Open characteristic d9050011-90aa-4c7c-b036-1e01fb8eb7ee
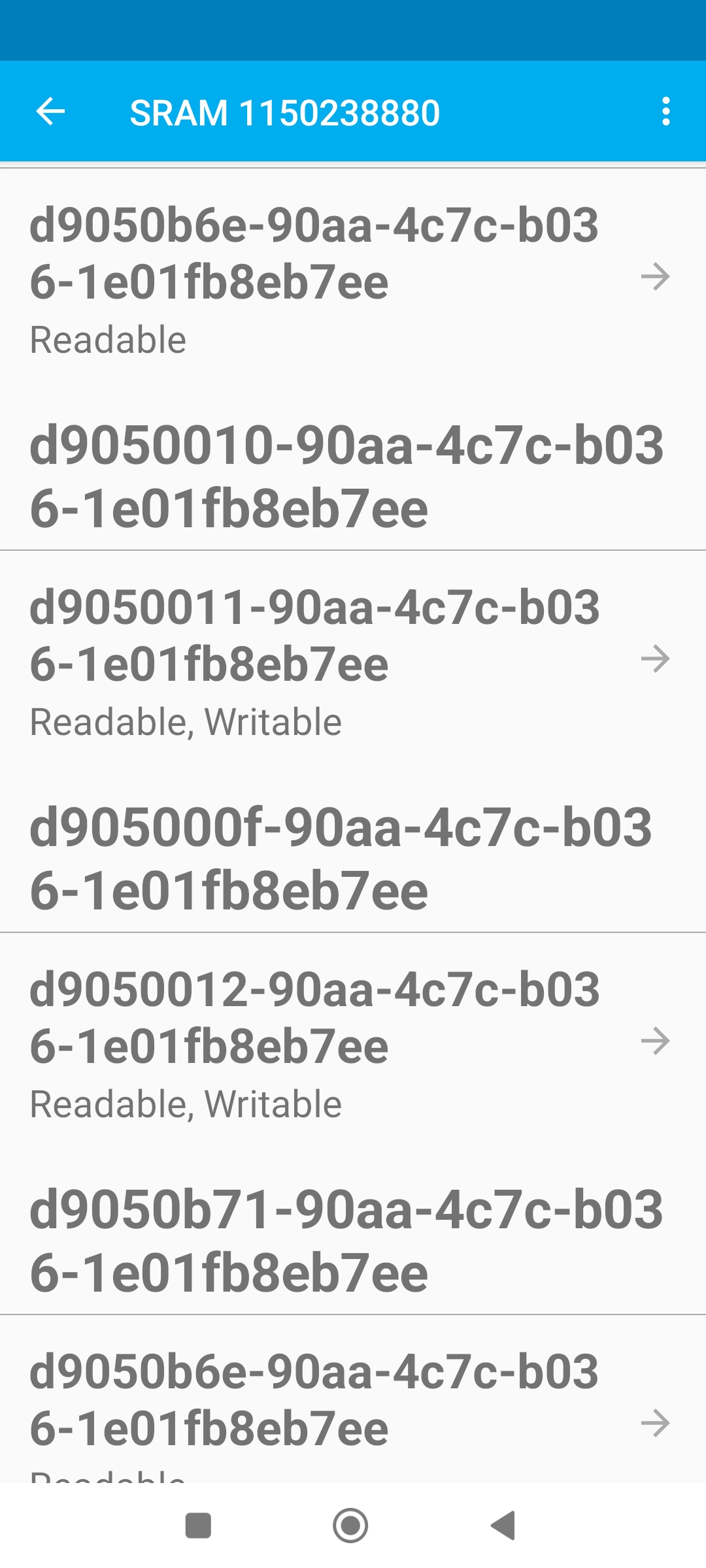Screen dimensions: 706x1568 pos(353,660)
